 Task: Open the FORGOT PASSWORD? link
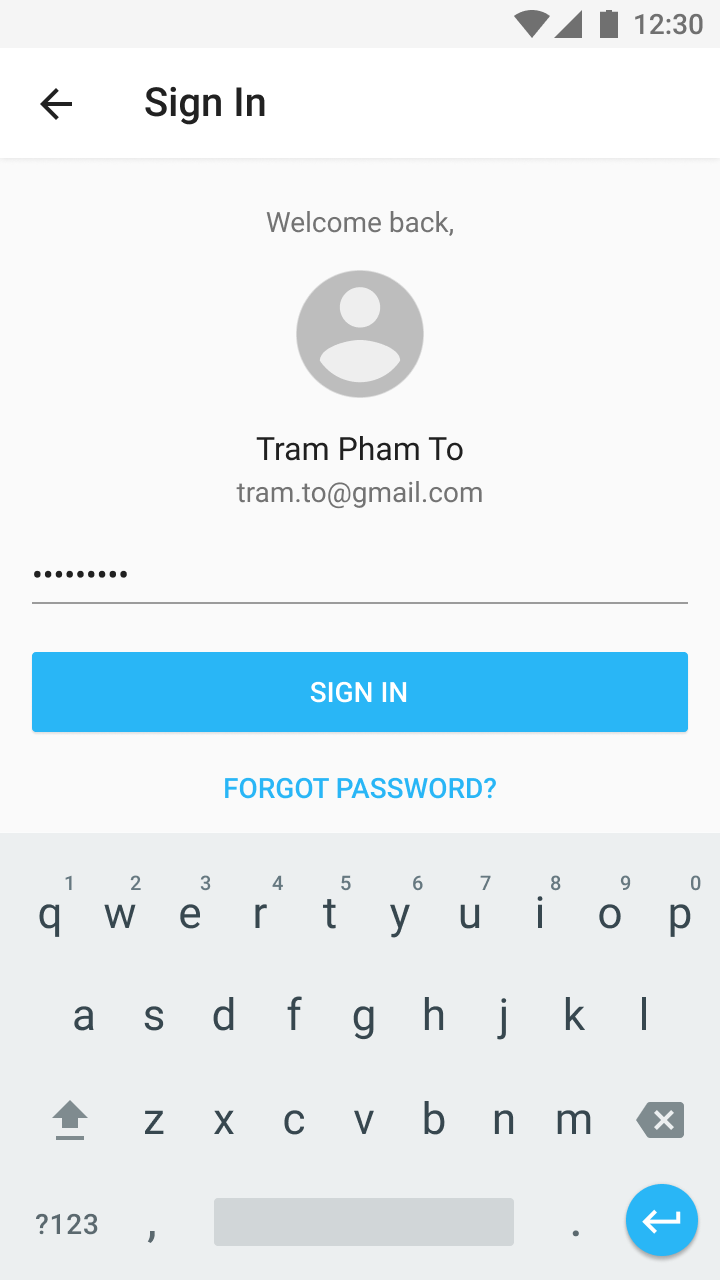point(360,788)
